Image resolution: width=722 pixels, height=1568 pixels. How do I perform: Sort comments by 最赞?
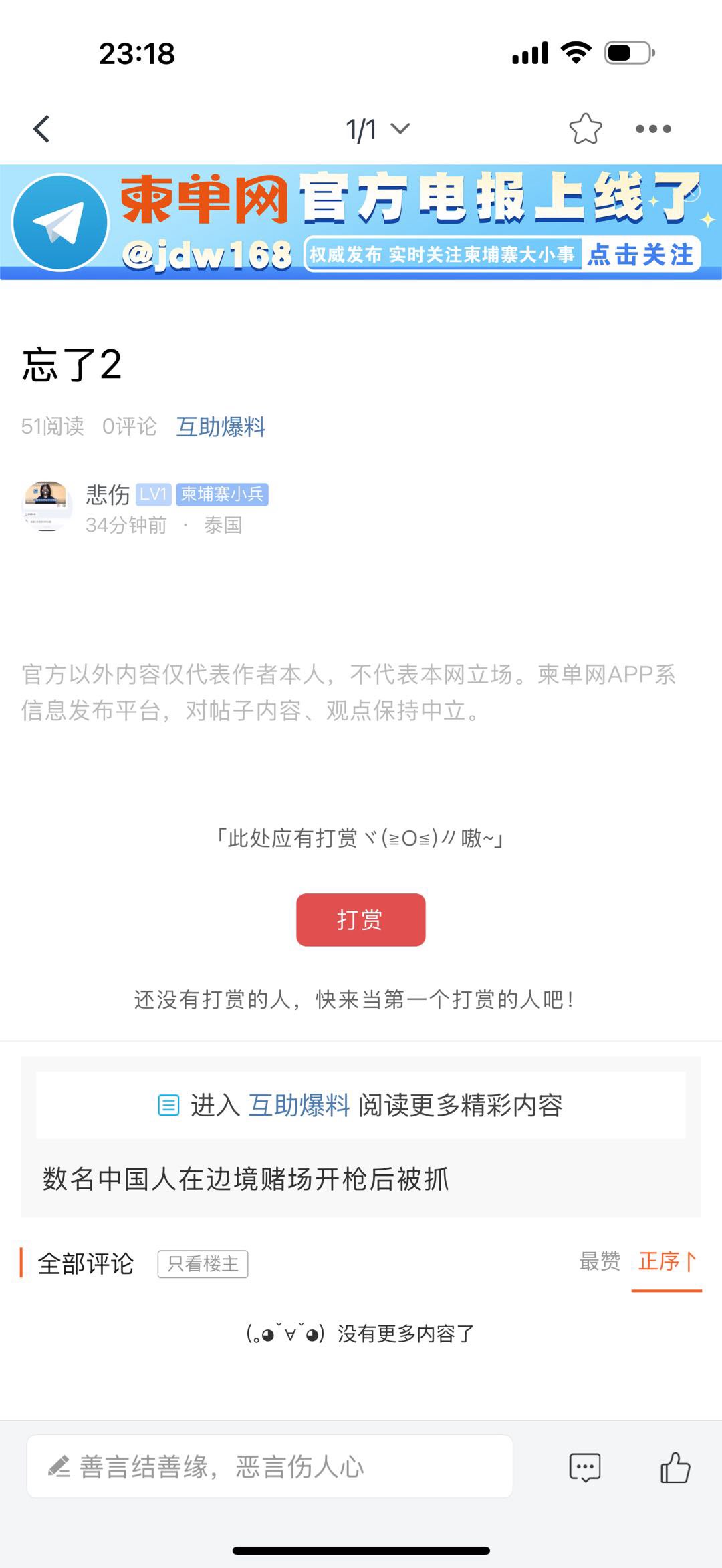pos(600,1261)
